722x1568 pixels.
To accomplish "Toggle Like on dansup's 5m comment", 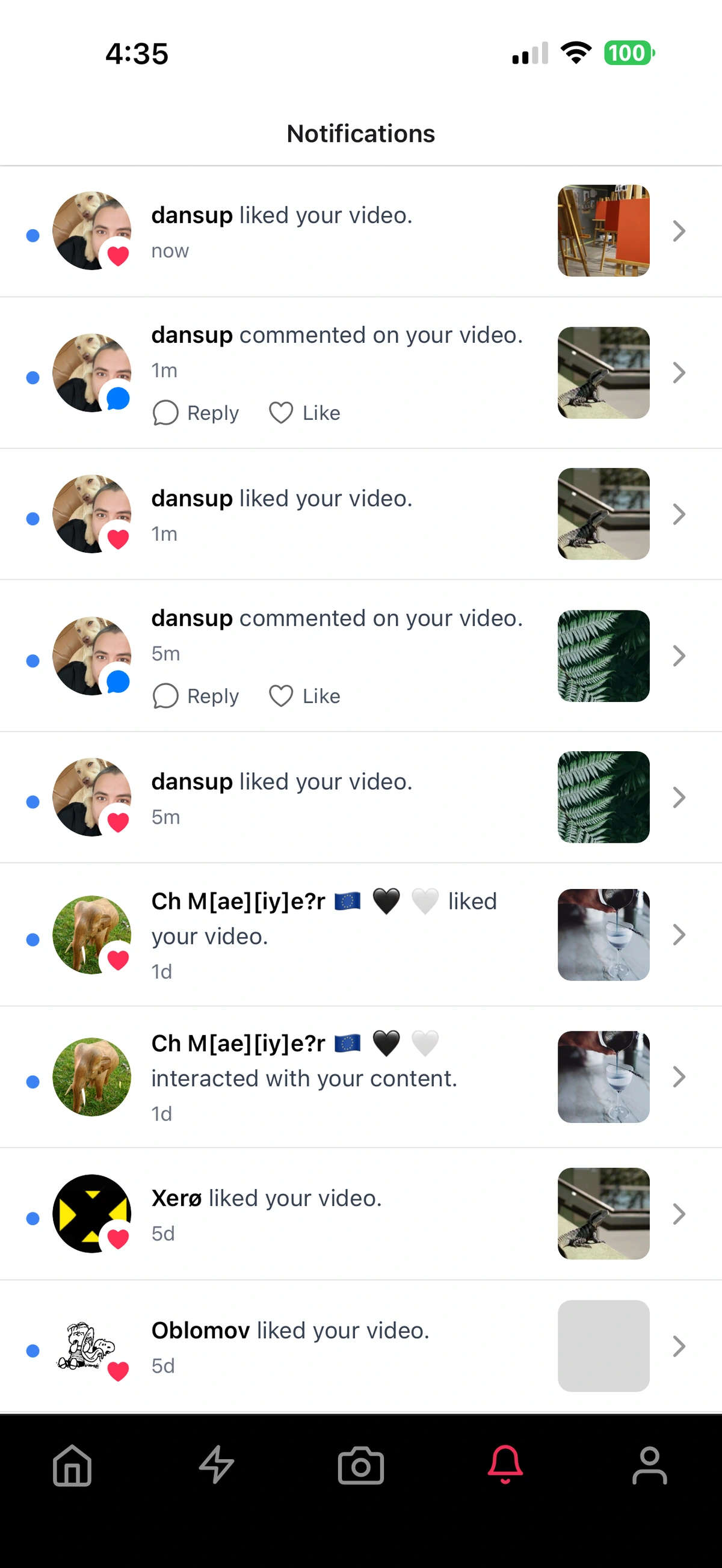I will pyautogui.click(x=304, y=696).
